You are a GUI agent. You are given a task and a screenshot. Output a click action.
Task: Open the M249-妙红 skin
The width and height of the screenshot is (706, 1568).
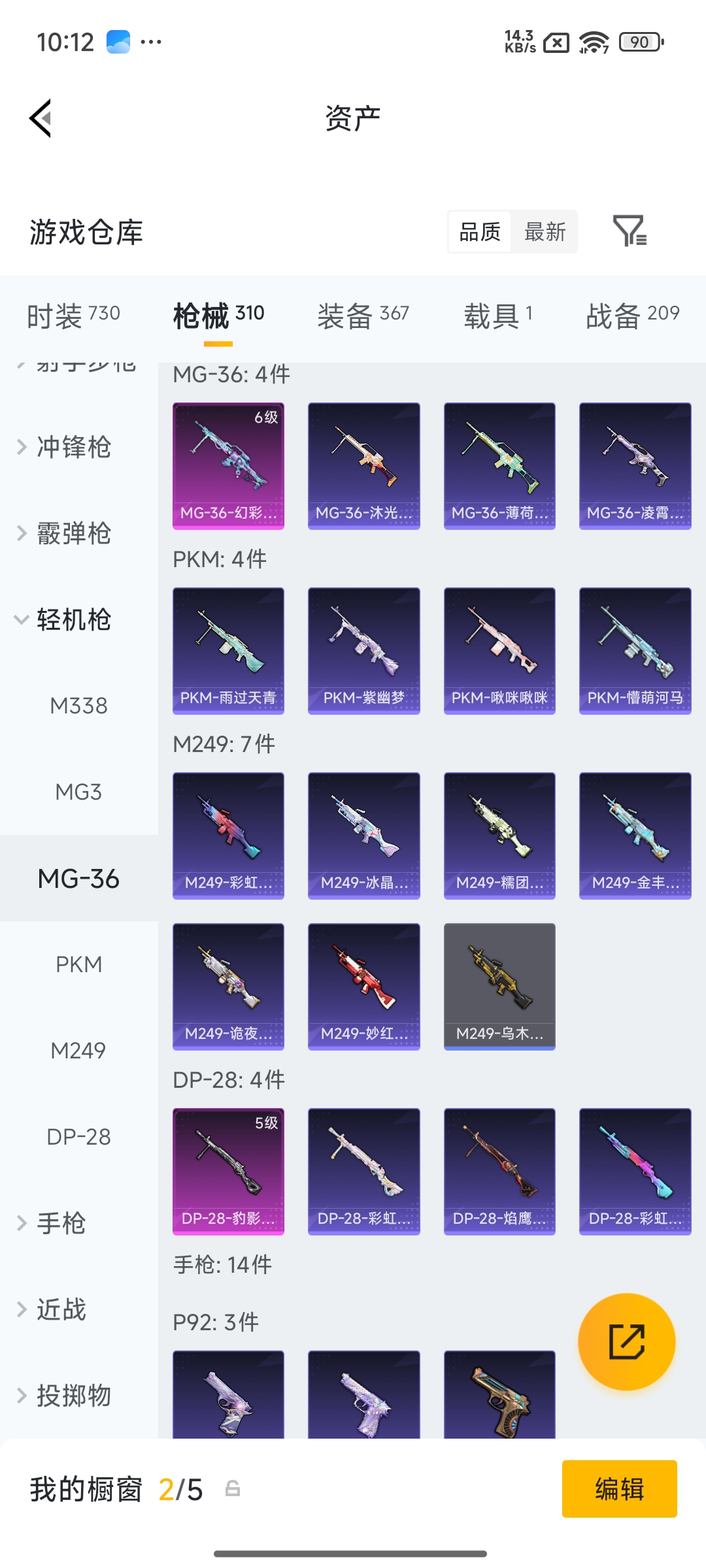coord(363,987)
